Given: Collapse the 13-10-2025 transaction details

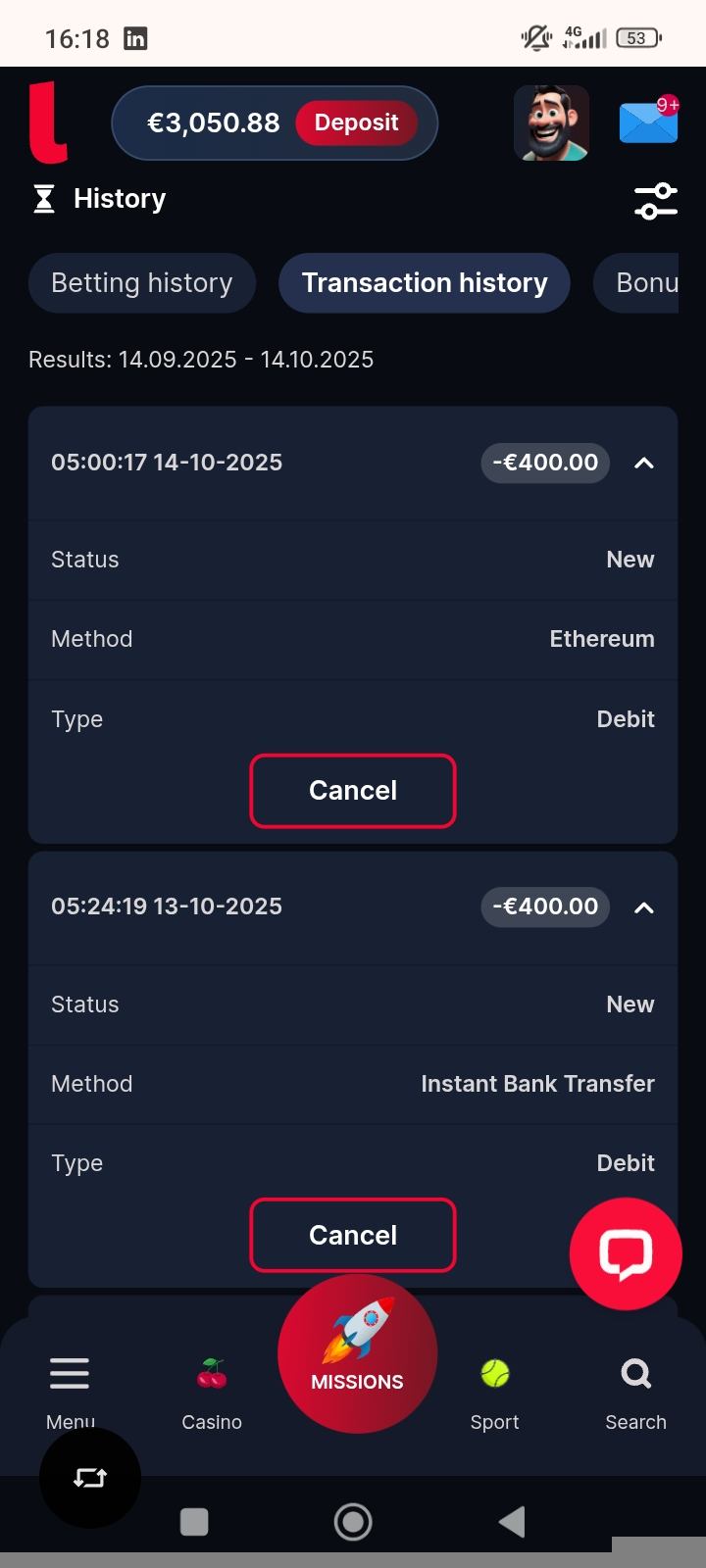Looking at the screenshot, I should (x=644, y=907).
